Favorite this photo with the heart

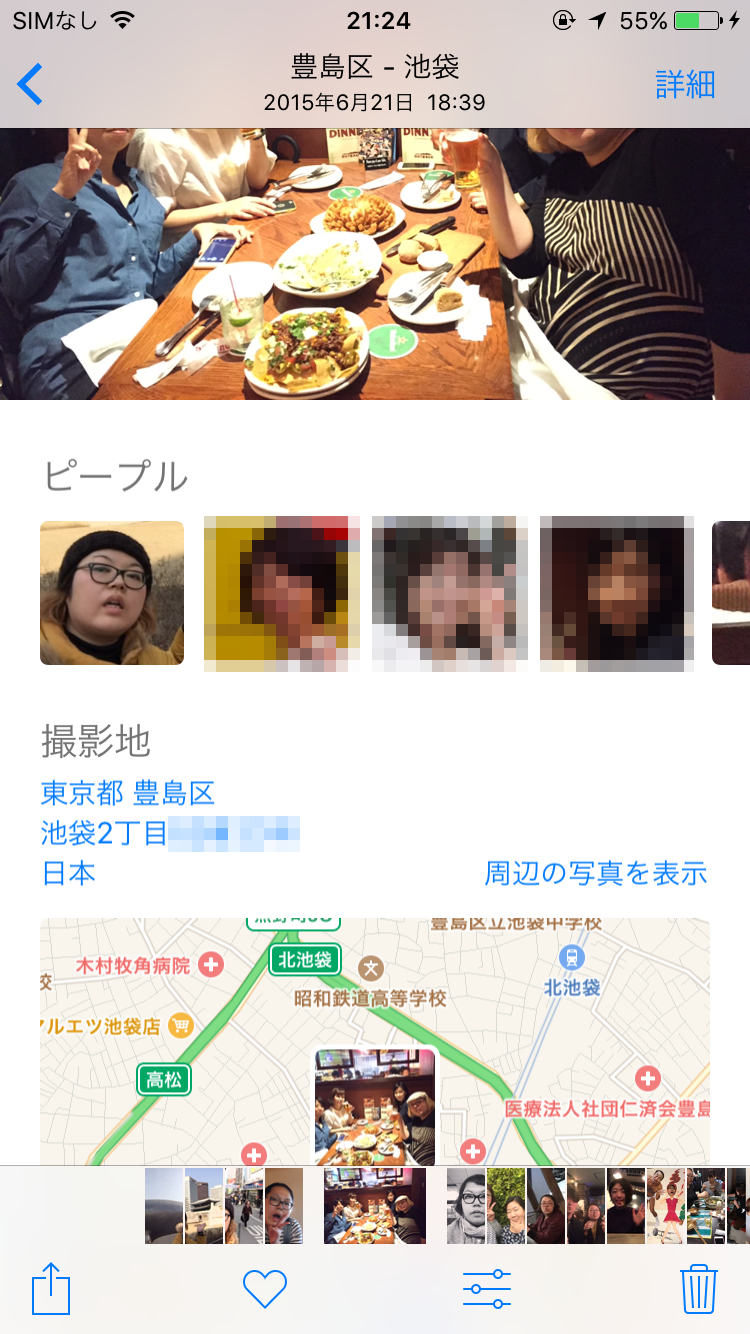(x=265, y=1288)
